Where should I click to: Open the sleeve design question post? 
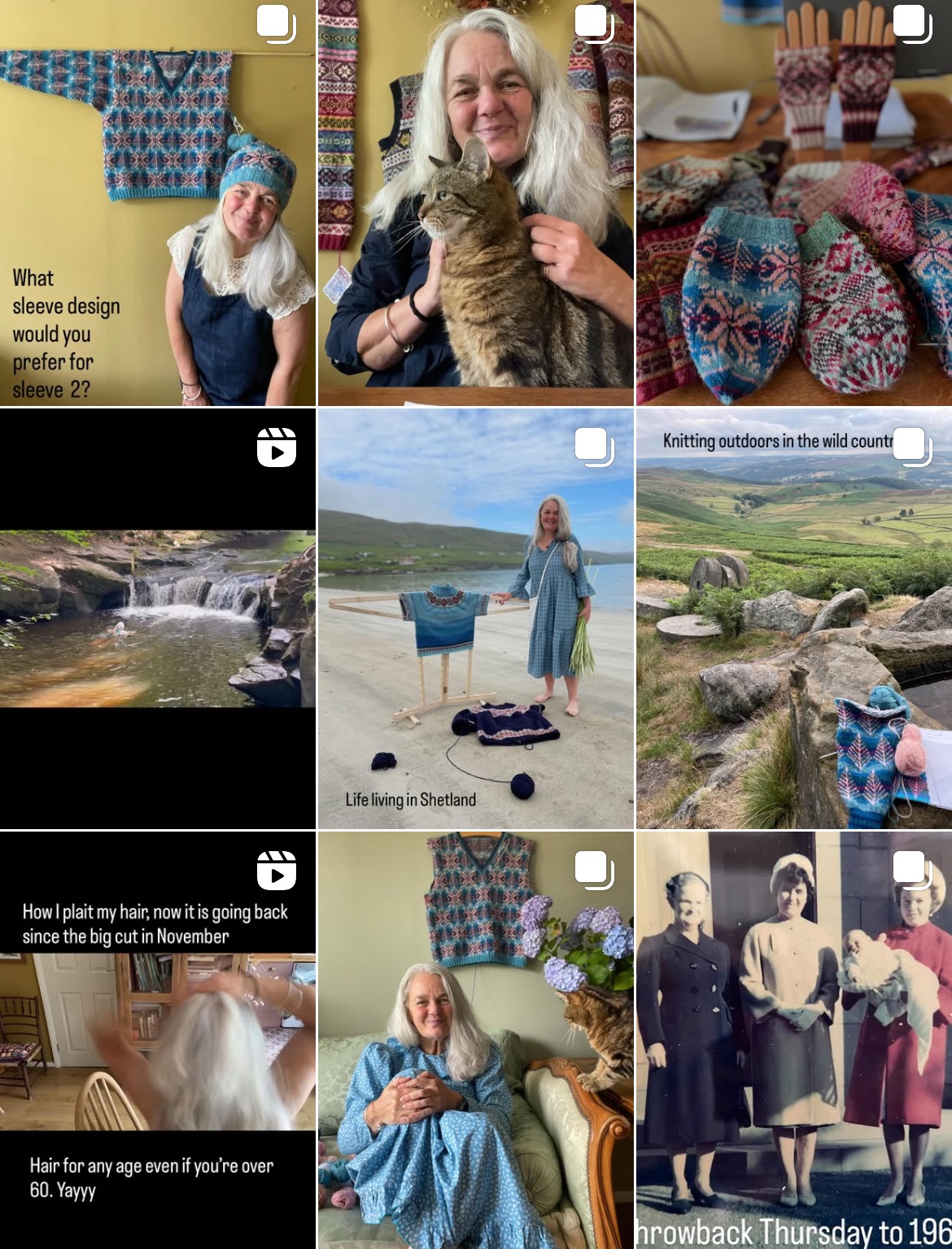click(158, 203)
